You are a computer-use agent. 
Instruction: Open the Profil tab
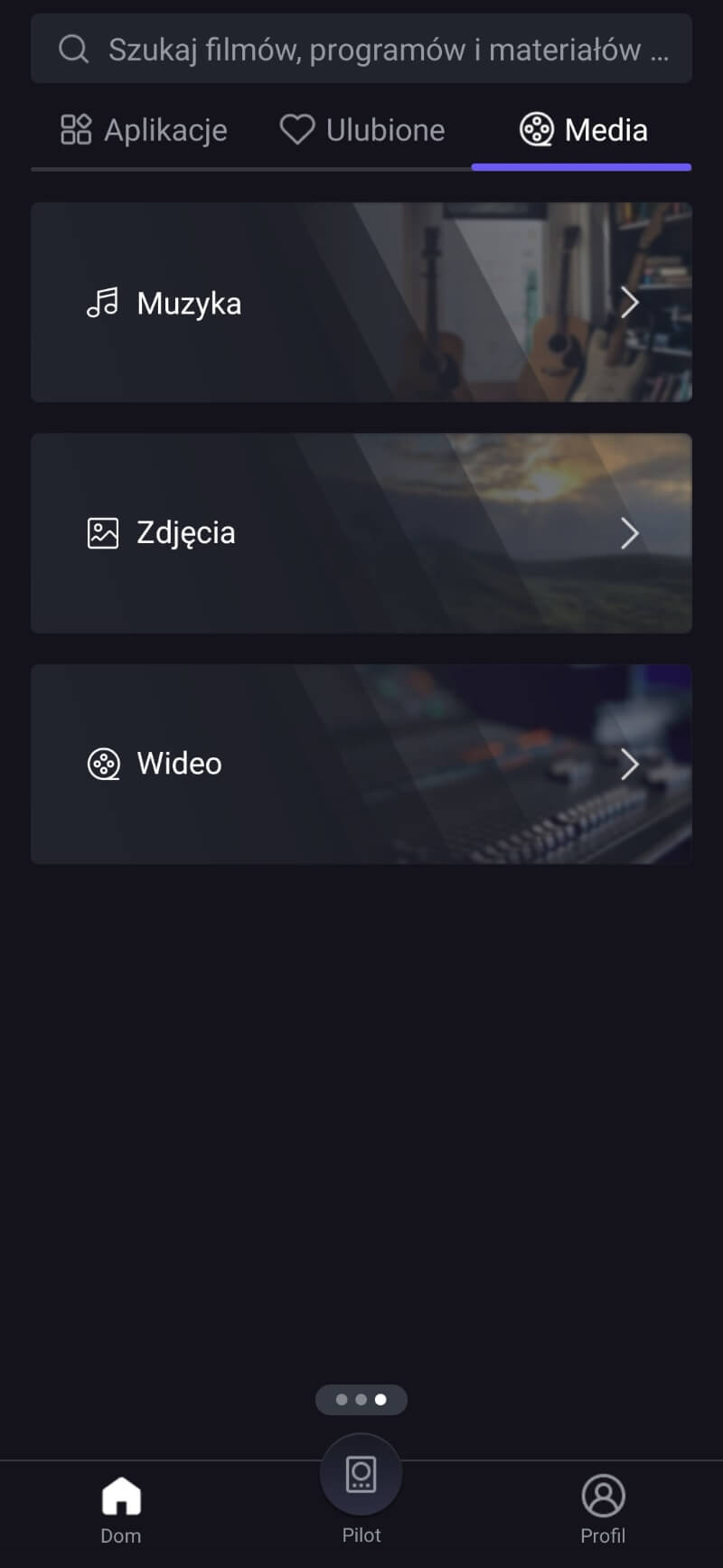pos(603,1507)
